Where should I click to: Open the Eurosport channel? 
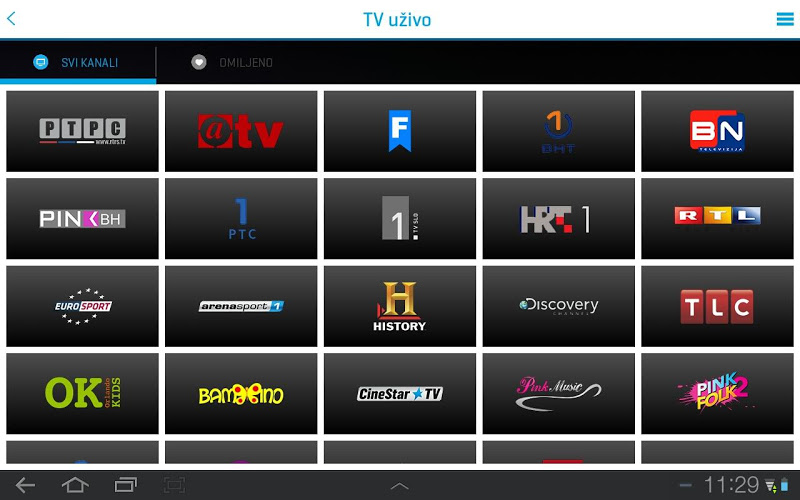(x=82, y=306)
